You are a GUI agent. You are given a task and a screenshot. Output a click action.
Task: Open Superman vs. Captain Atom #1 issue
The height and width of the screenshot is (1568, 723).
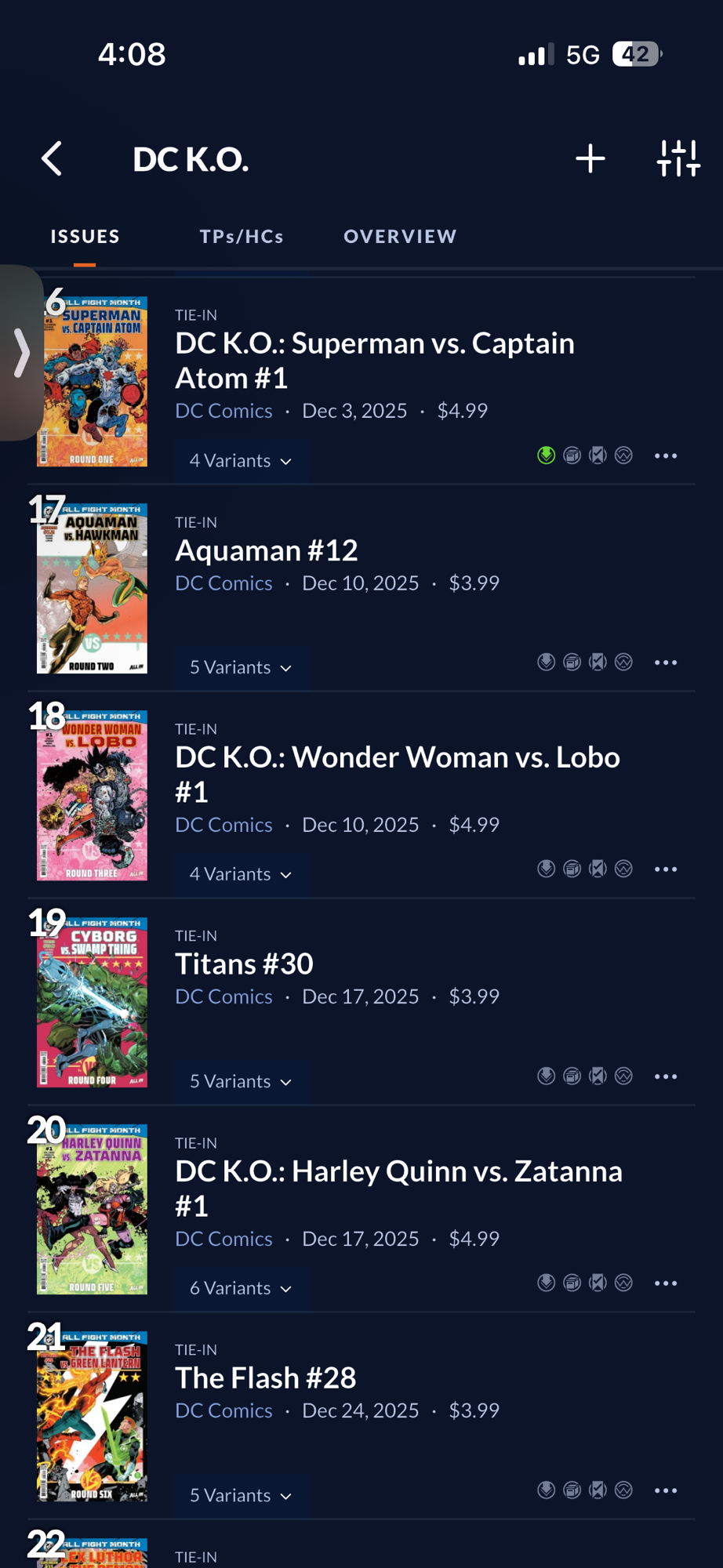[374, 360]
